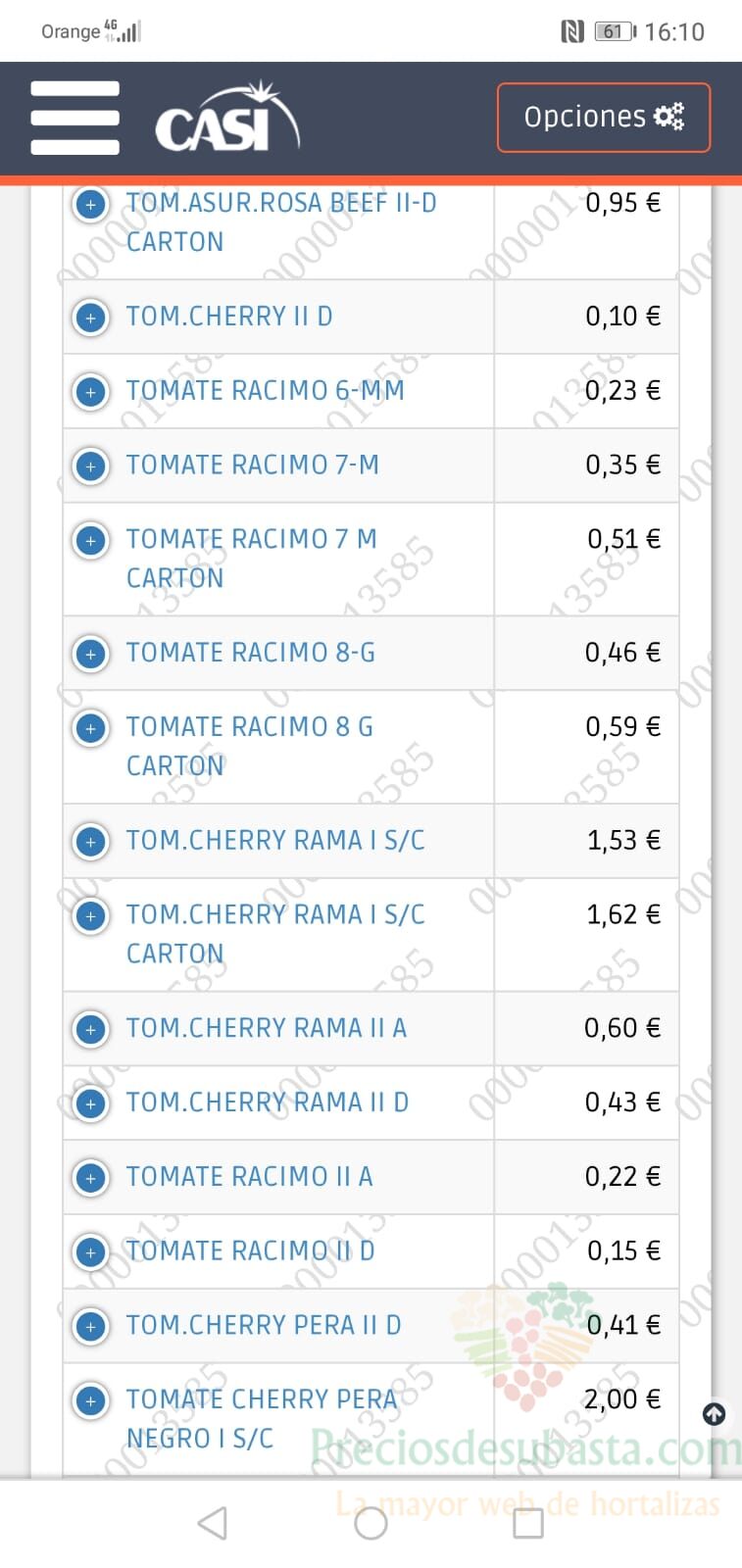Image resolution: width=742 pixels, height=1568 pixels.
Task: Expand TOMATE CHERRY PERA NEGRO I S/C
Action: 91,1401
